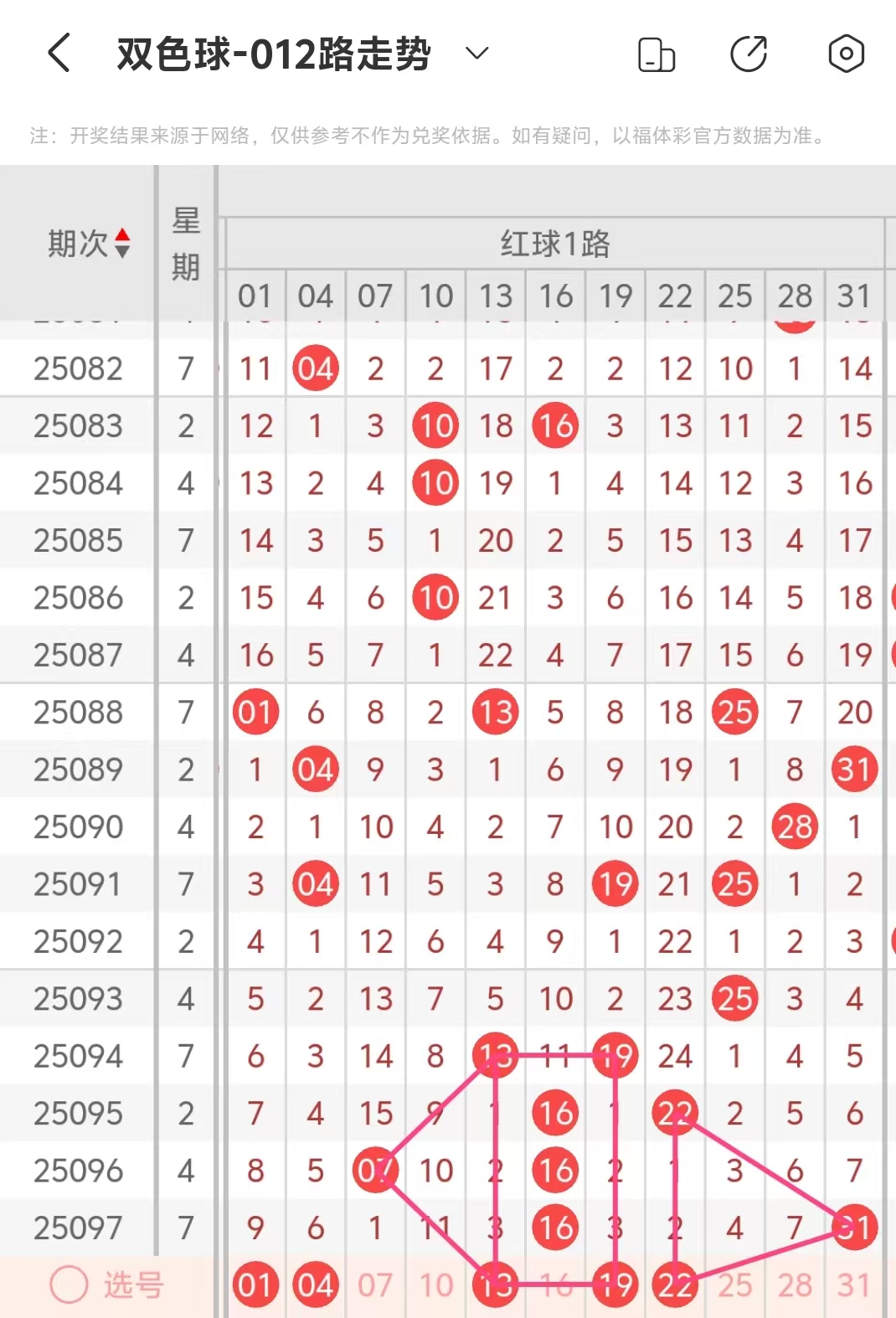Select number 28 in the 选号 row
896x1318 pixels.
[x=795, y=1285]
